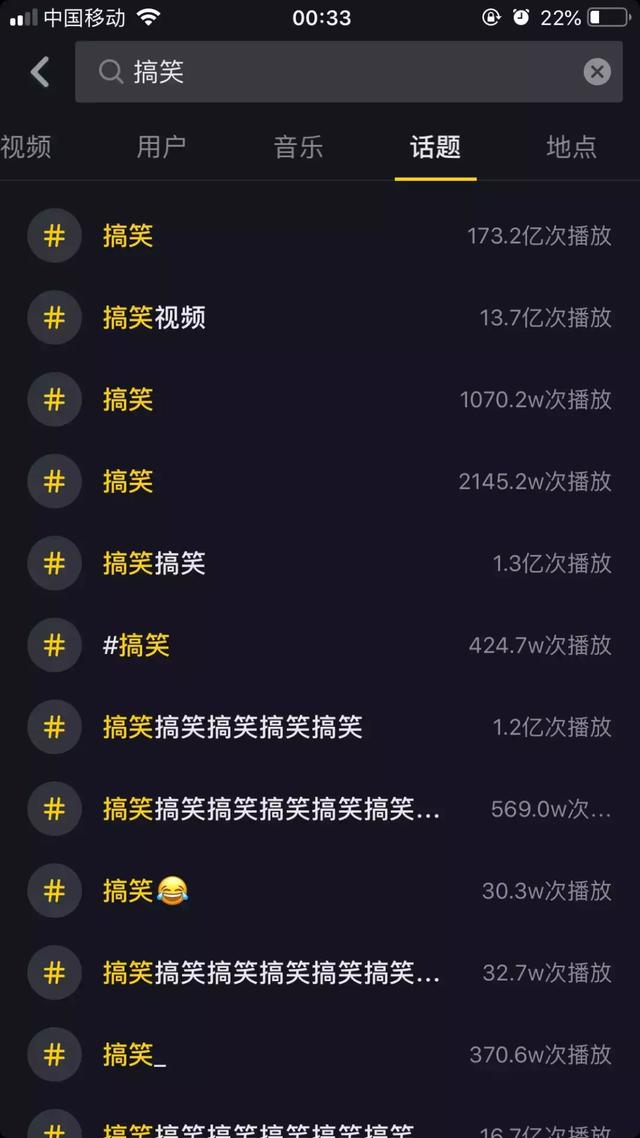Open the topic with 1.2亿次播放
This screenshot has height=1138, width=640.
pos(320,727)
